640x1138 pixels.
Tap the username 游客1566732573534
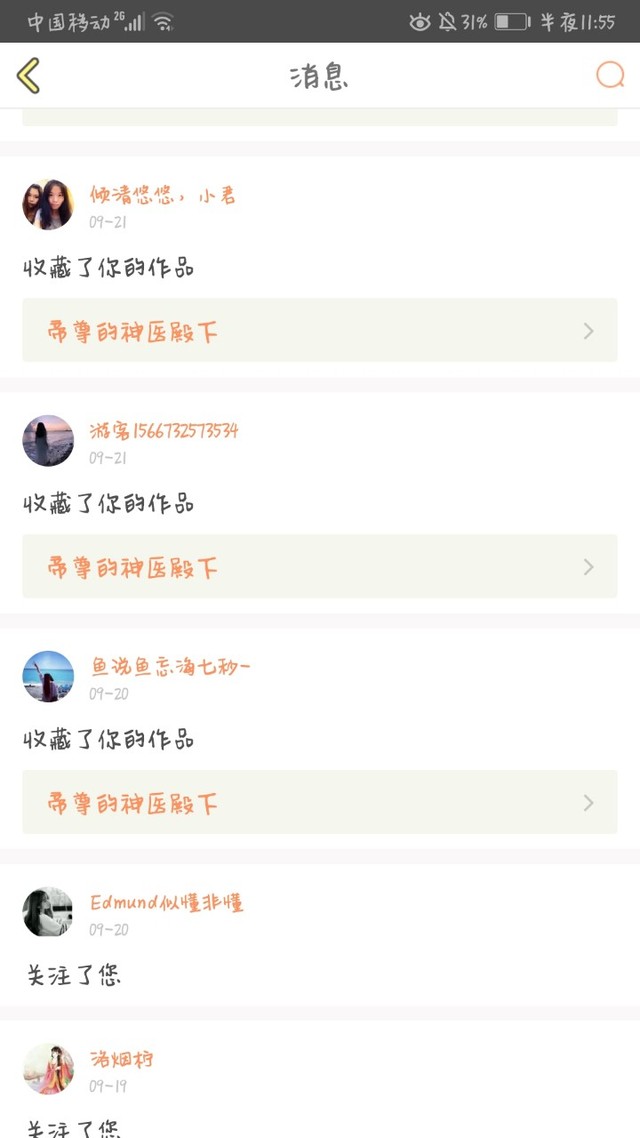[x=164, y=431]
